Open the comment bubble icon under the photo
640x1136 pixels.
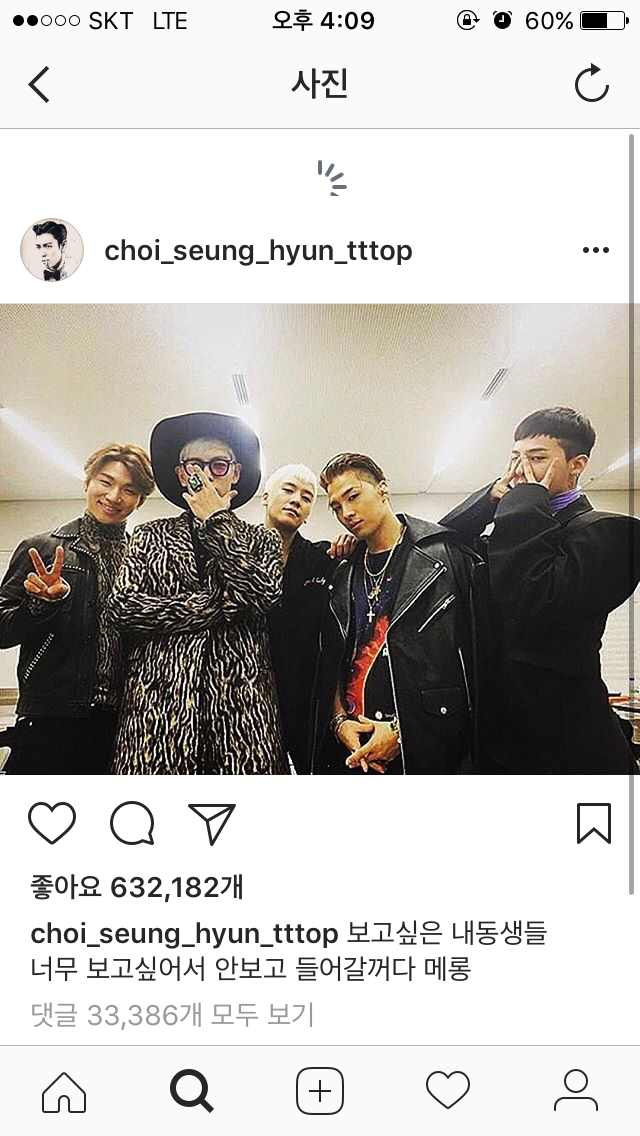(x=133, y=824)
